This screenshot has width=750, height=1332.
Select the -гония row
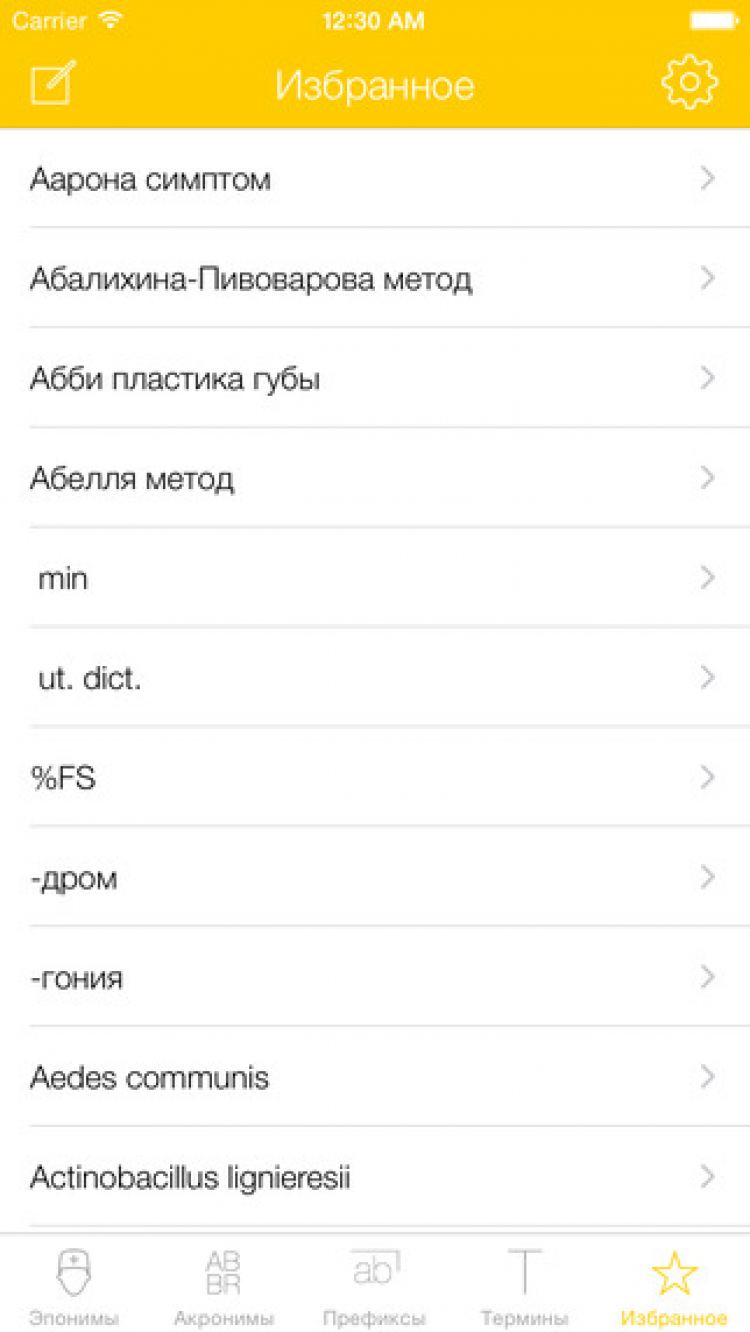(375, 977)
